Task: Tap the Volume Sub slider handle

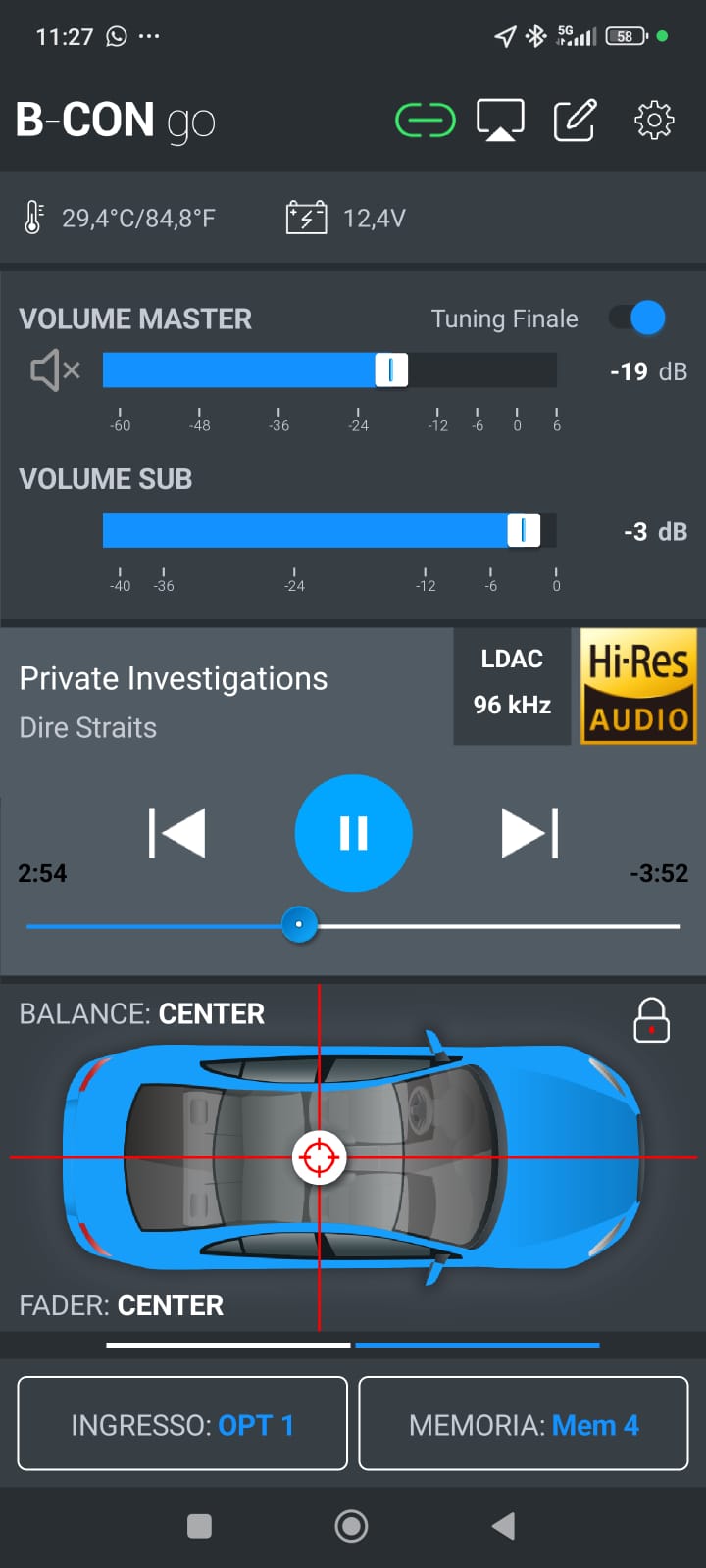Action: coord(524,530)
